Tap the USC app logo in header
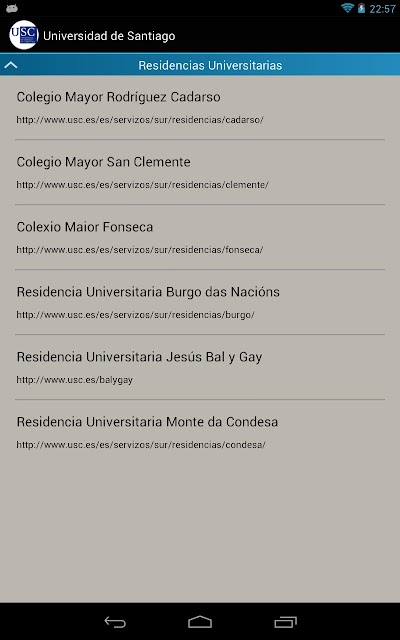Image resolution: width=400 pixels, height=640 pixels. point(24,35)
